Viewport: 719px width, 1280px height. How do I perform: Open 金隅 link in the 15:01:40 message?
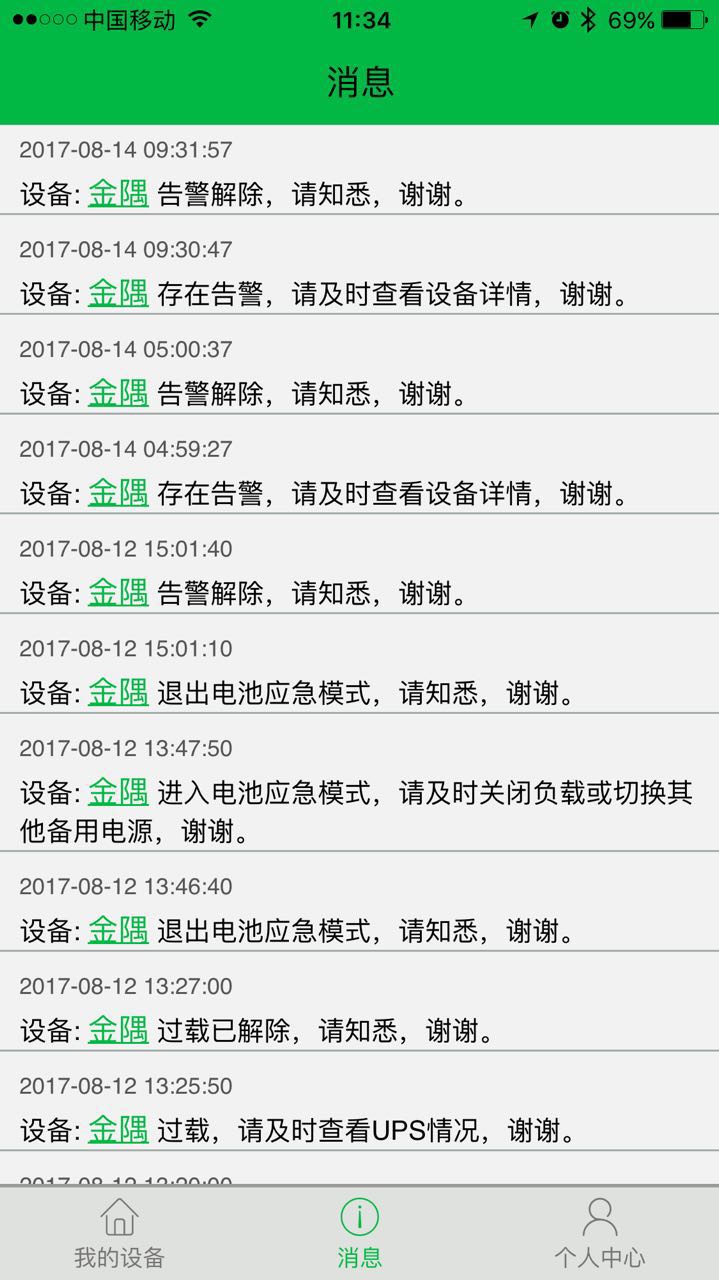[118, 593]
